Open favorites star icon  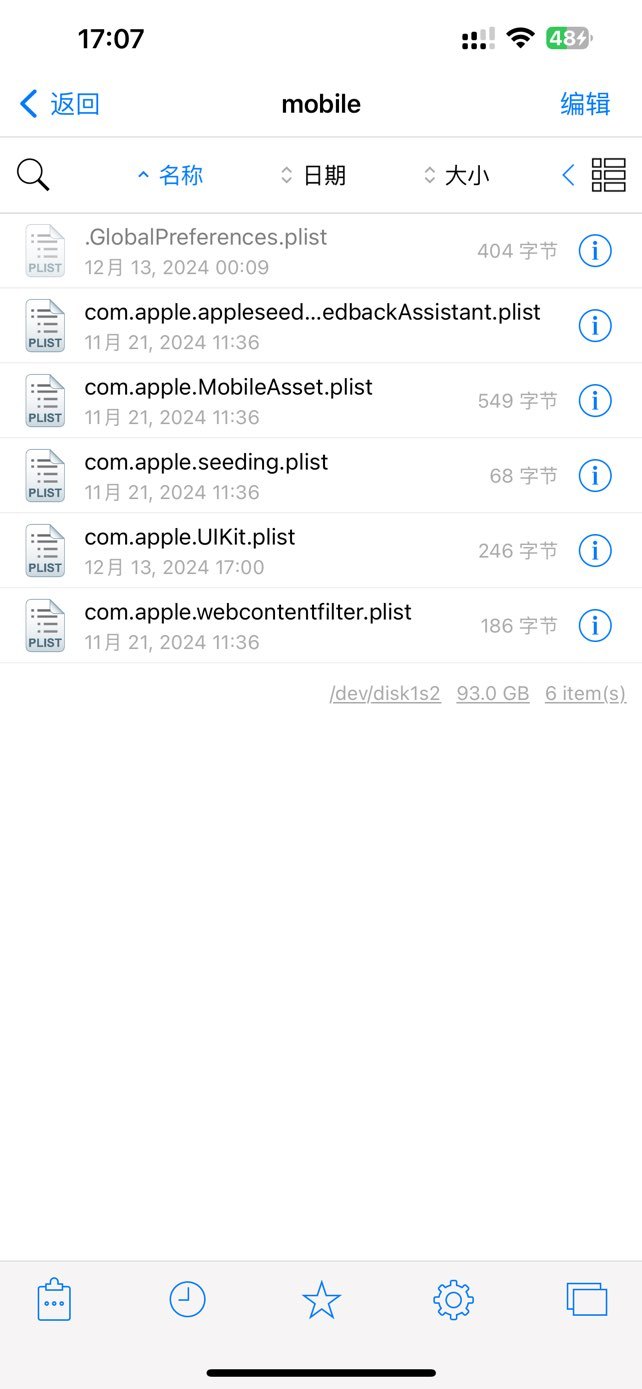321,1300
